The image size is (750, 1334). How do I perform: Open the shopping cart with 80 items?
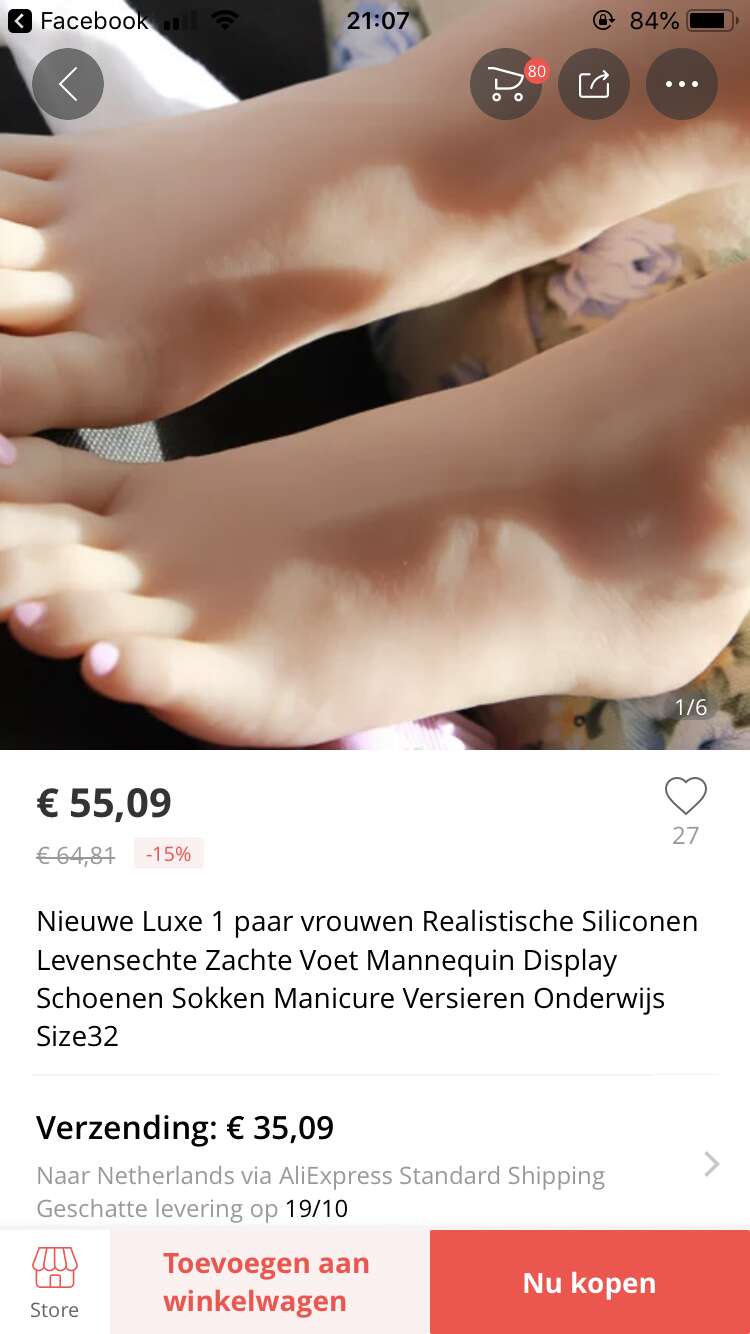pyautogui.click(x=506, y=84)
